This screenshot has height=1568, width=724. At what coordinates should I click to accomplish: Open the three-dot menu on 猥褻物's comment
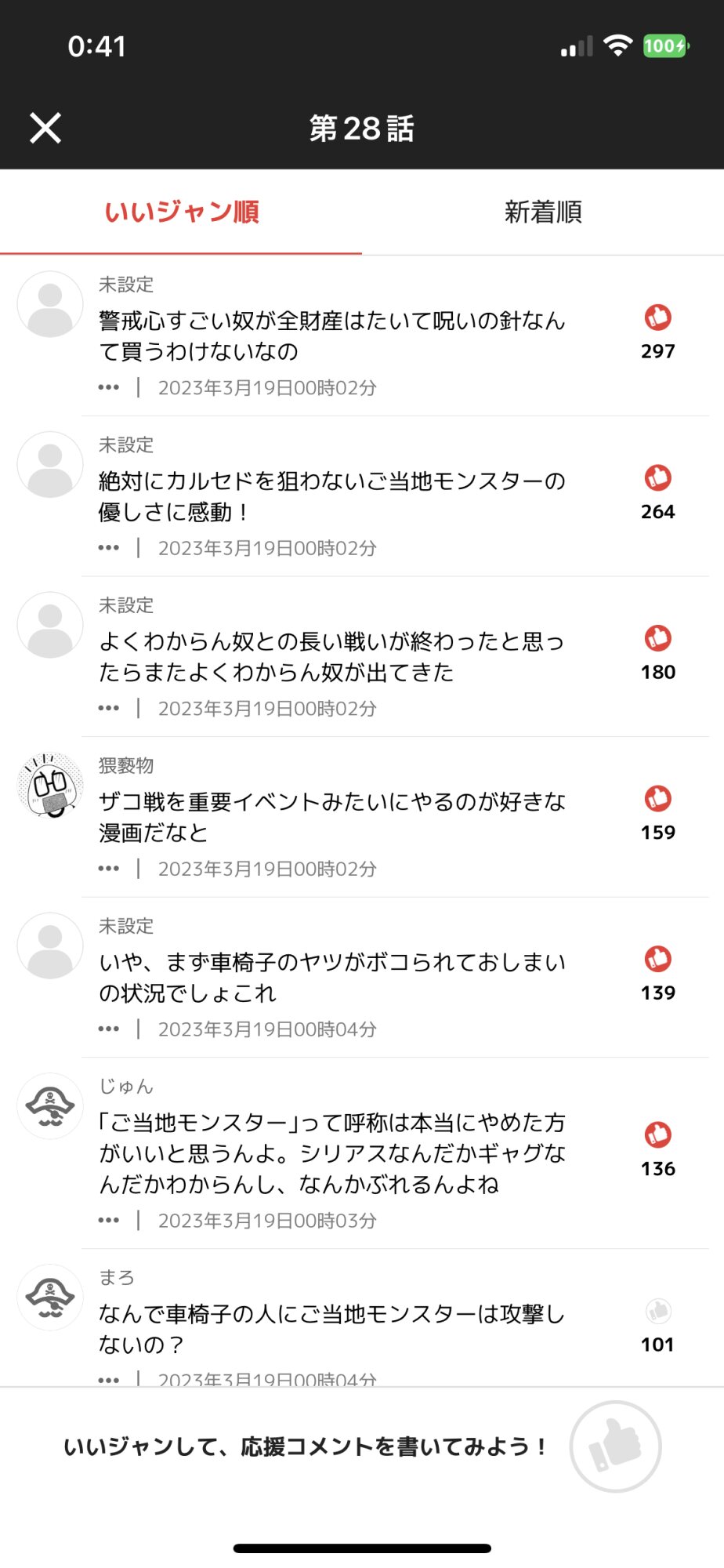click(109, 869)
